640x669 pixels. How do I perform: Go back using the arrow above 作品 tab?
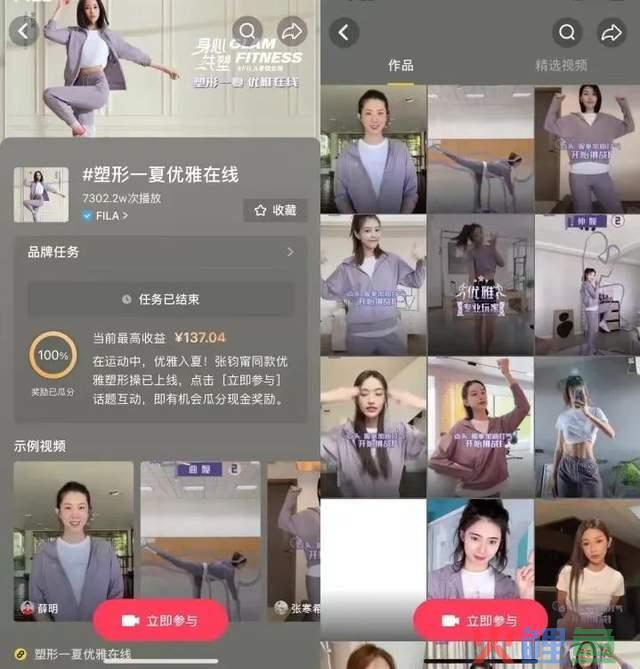tap(344, 32)
